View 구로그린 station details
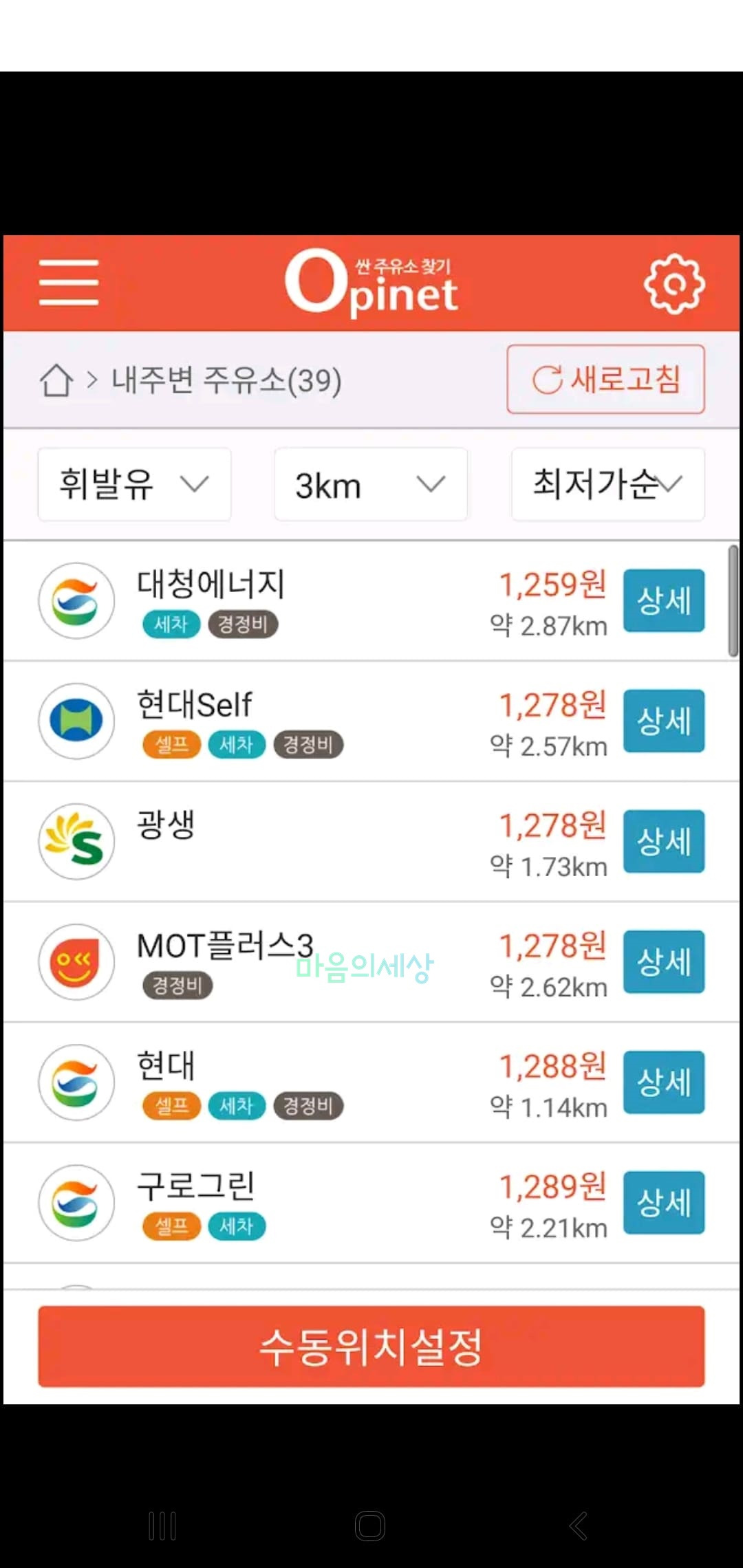The image size is (743, 1568). pos(664,1202)
